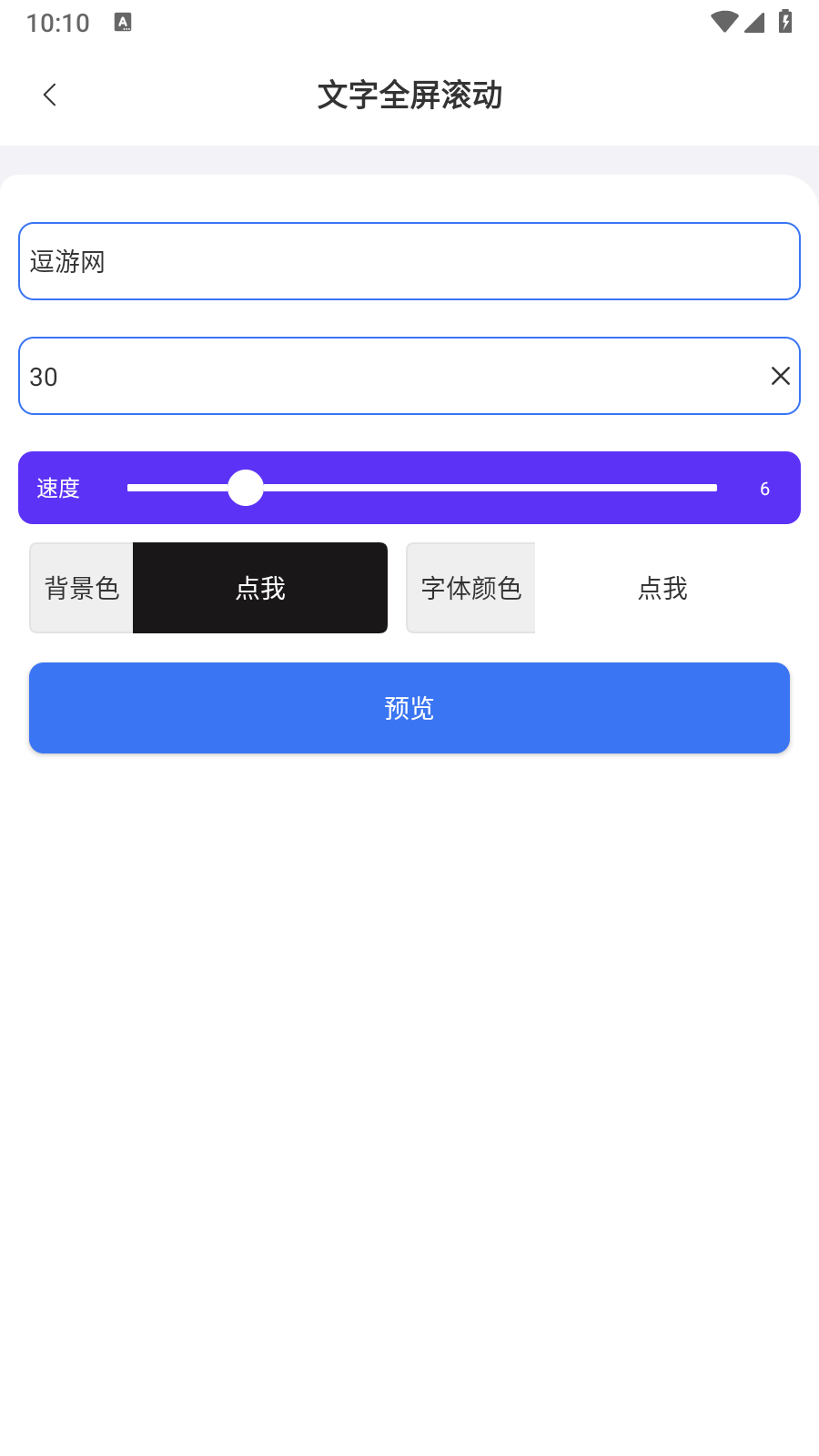Click the clear X icon in number field
This screenshot has height=1456, width=819.
(x=779, y=376)
